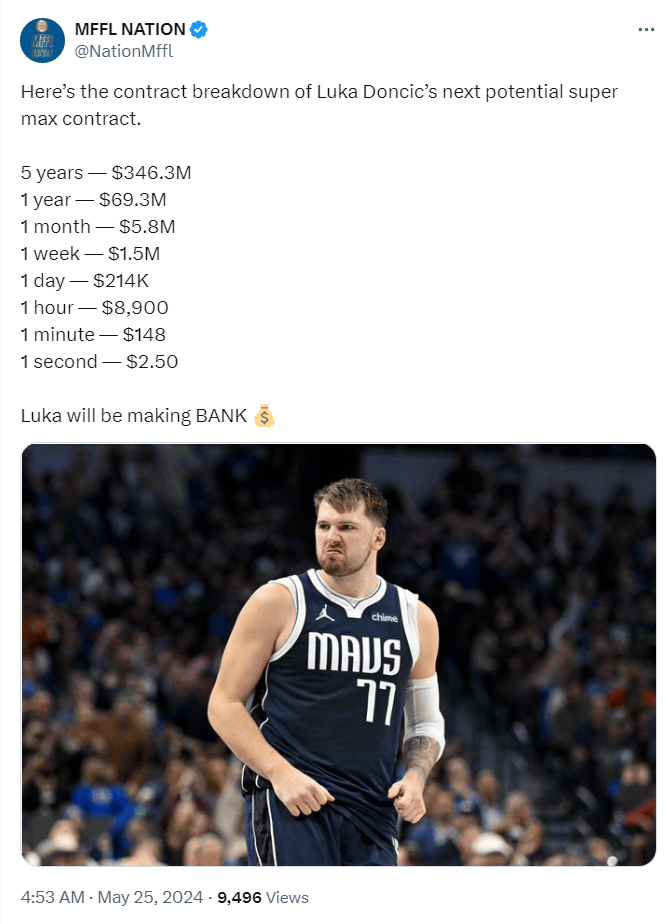Open the tweet's overflow menu
The width and height of the screenshot is (668, 924).
pyautogui.click(x=646, y=30)
